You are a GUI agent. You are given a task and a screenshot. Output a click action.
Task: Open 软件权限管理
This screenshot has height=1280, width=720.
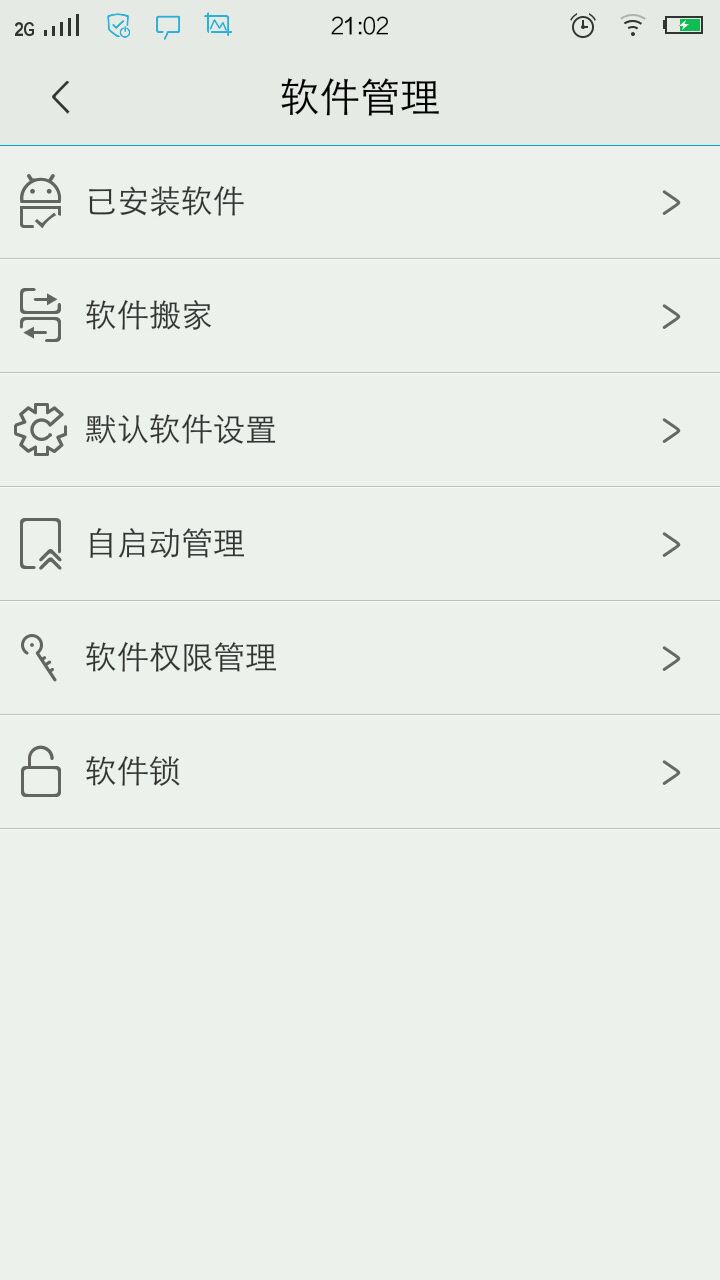360,658
